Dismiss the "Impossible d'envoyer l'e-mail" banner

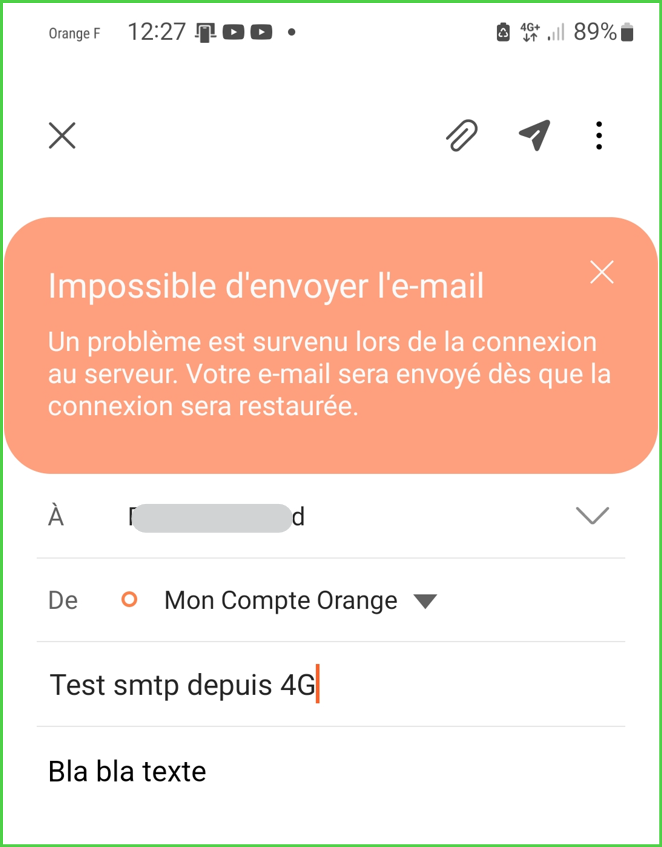602,272
